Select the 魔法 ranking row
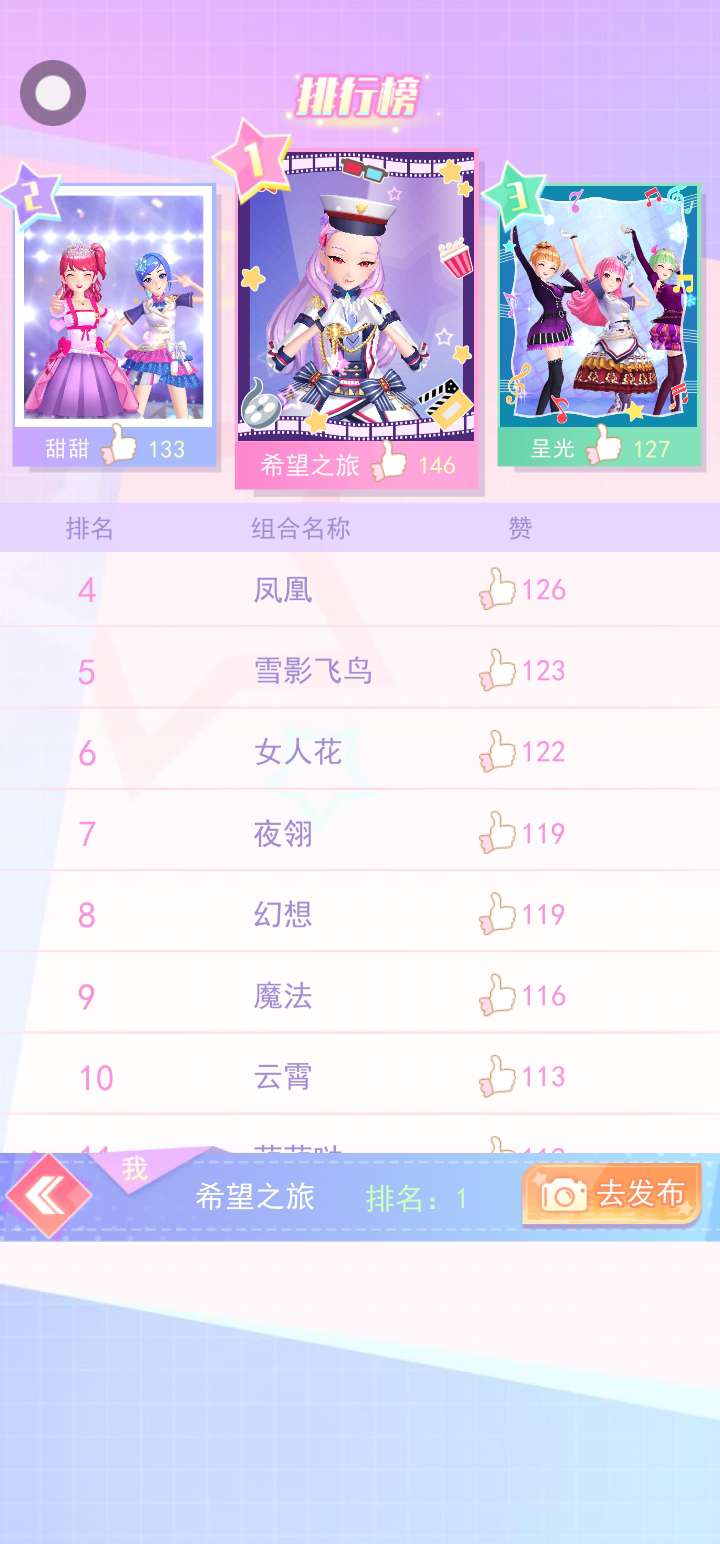This screenshot has width=720, height=1544. pos(283,996)
